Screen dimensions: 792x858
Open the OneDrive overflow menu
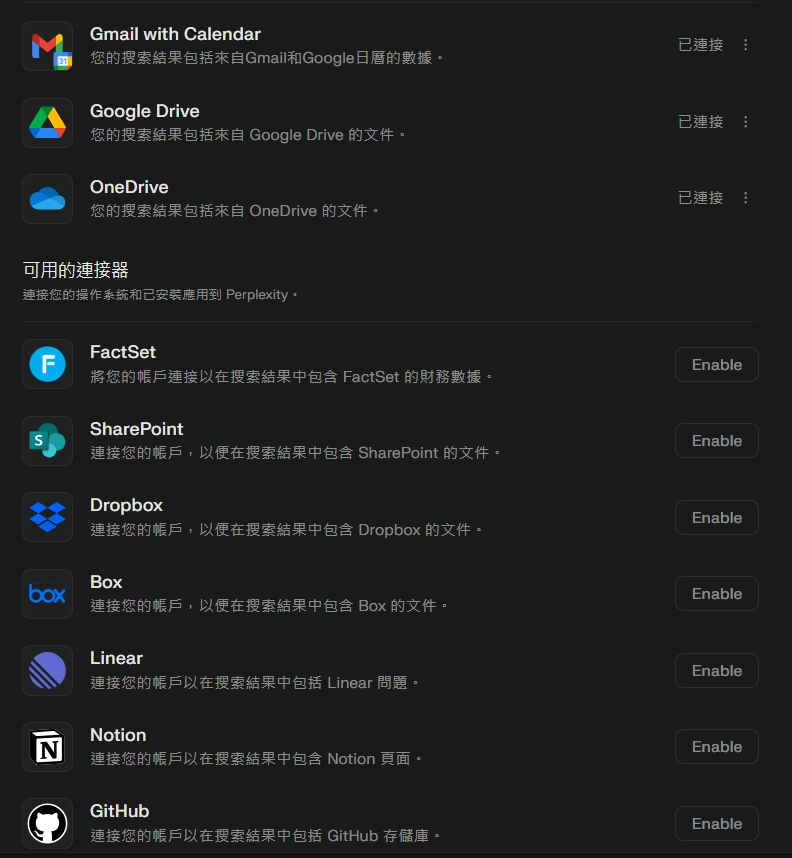[745, 198]
